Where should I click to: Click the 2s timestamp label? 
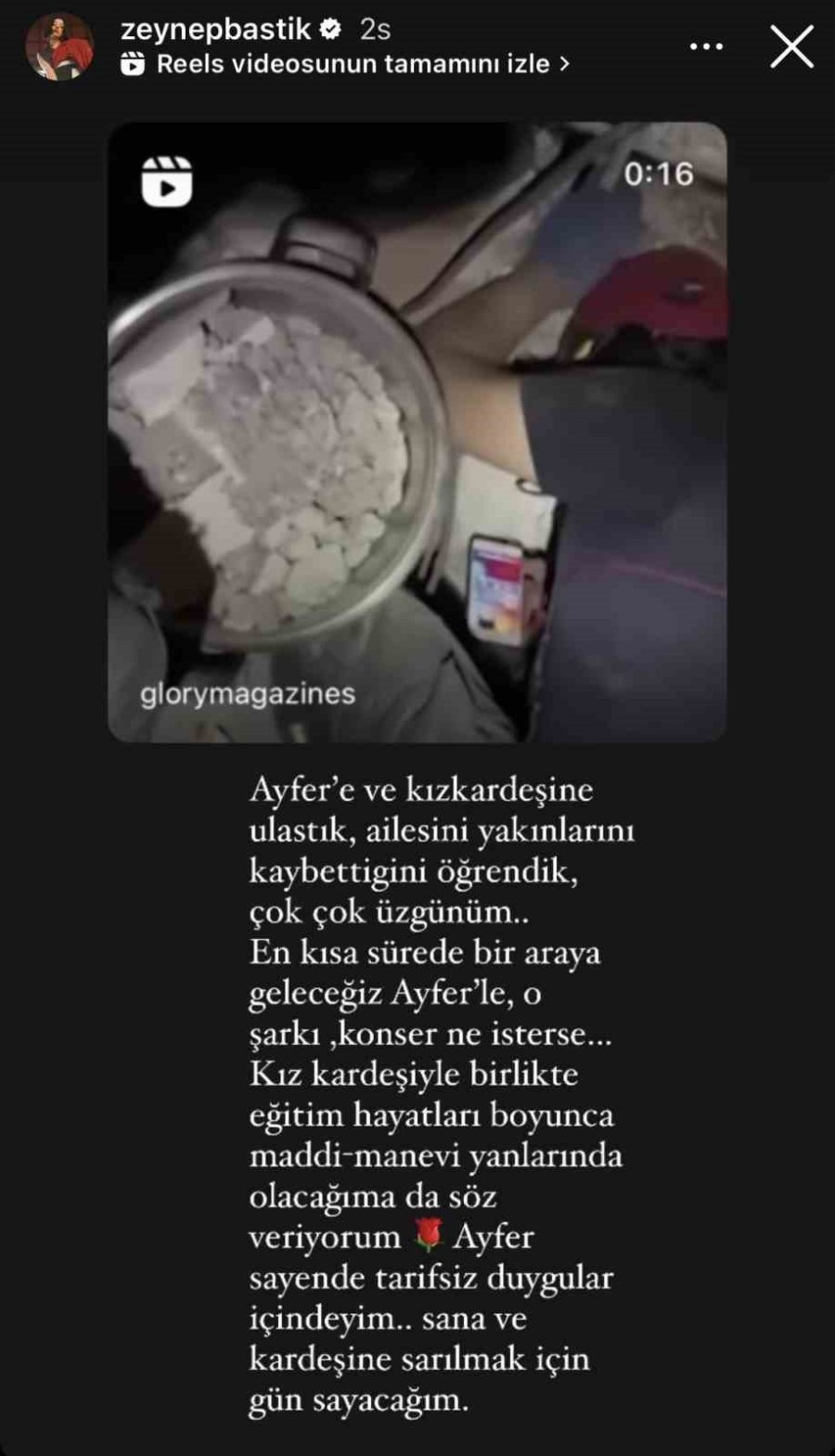[x=373, y=29]
